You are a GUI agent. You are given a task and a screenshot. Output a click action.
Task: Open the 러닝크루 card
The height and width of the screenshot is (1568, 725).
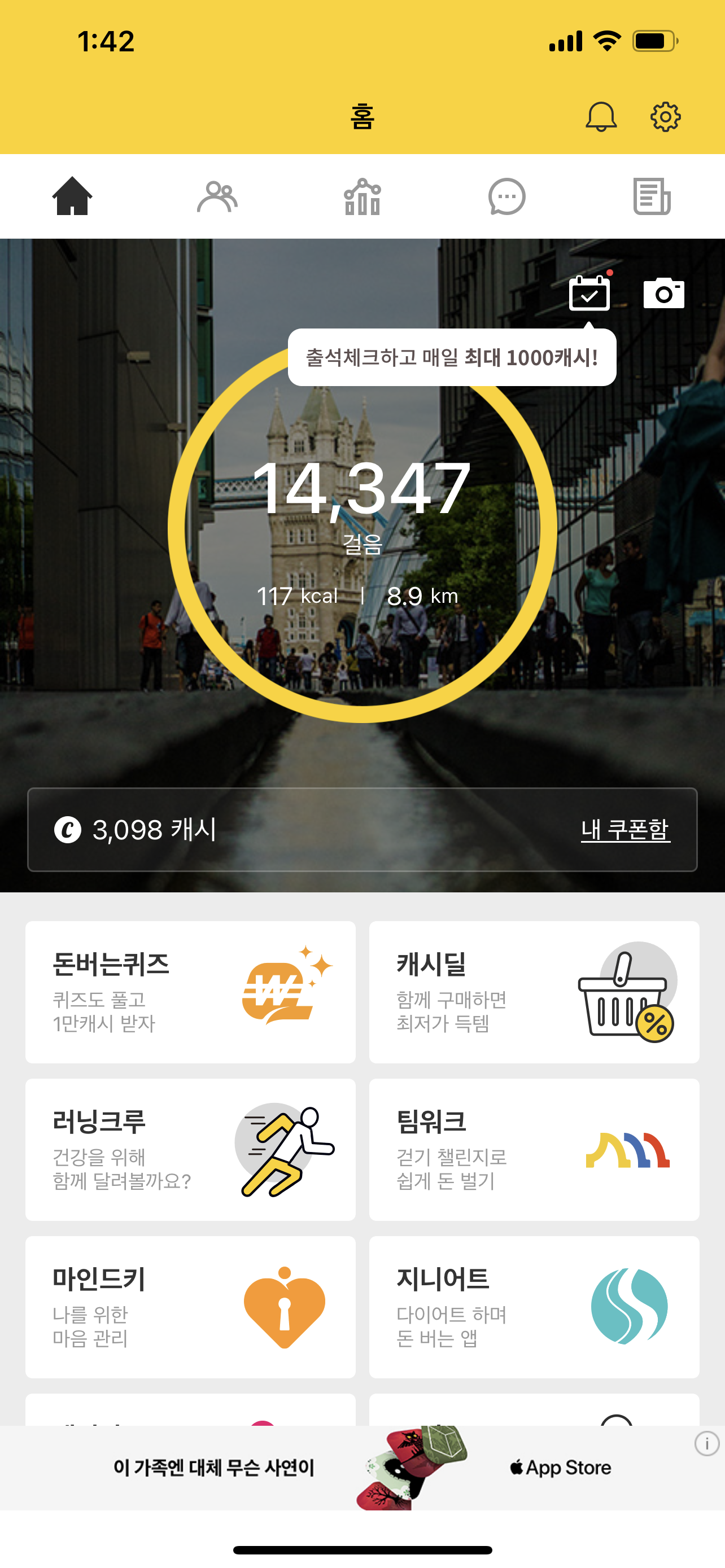coord(190,1149)
